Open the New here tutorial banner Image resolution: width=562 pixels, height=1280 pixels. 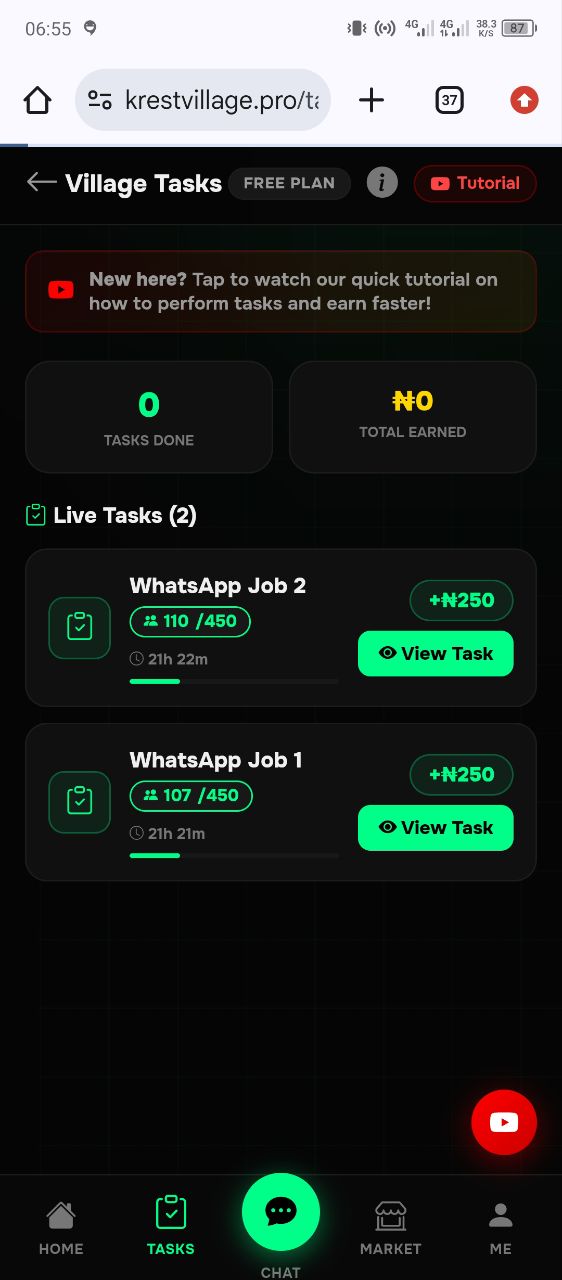coord(281,291)
